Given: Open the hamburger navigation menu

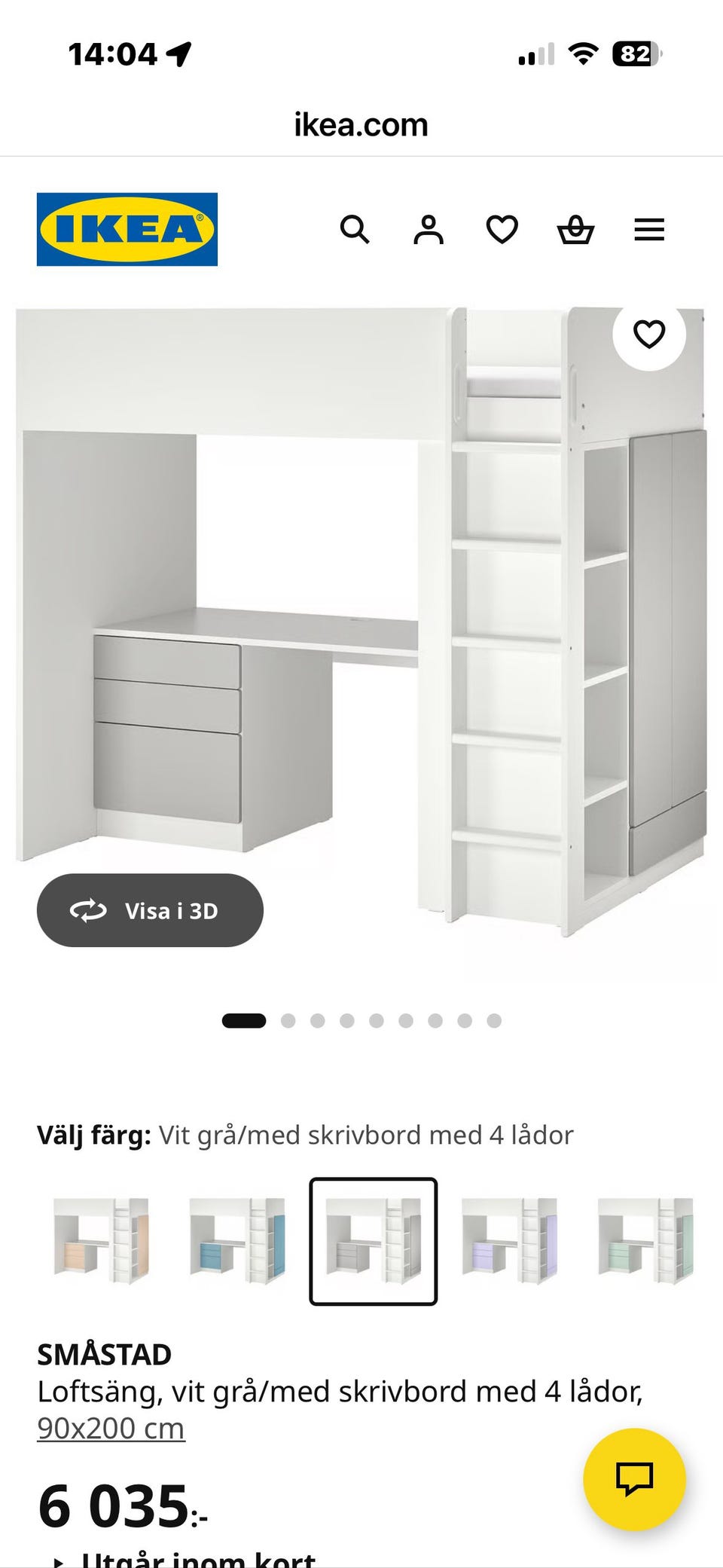Looking at the screenshot, I should tap(649, 230).
